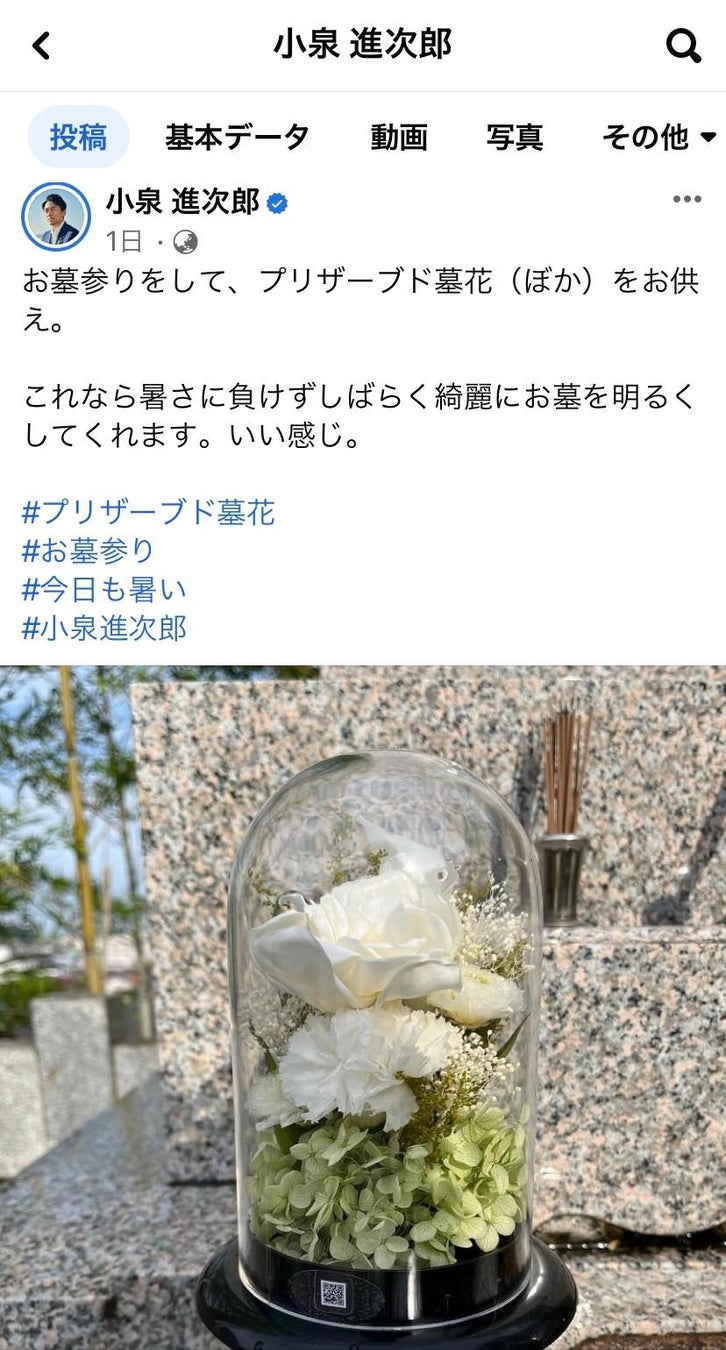
Task: Tap the post author's profile picture
Action: 55,216
